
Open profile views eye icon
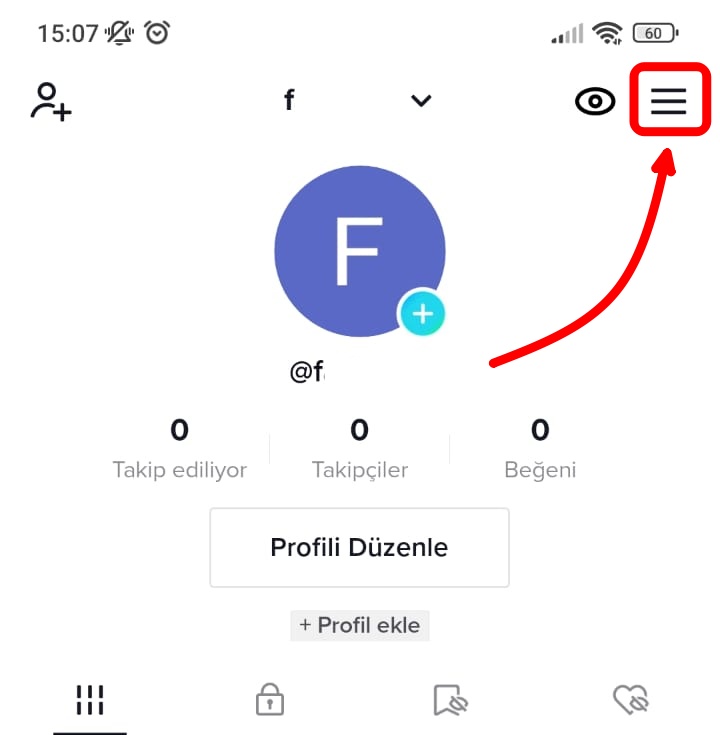[595, 101]
